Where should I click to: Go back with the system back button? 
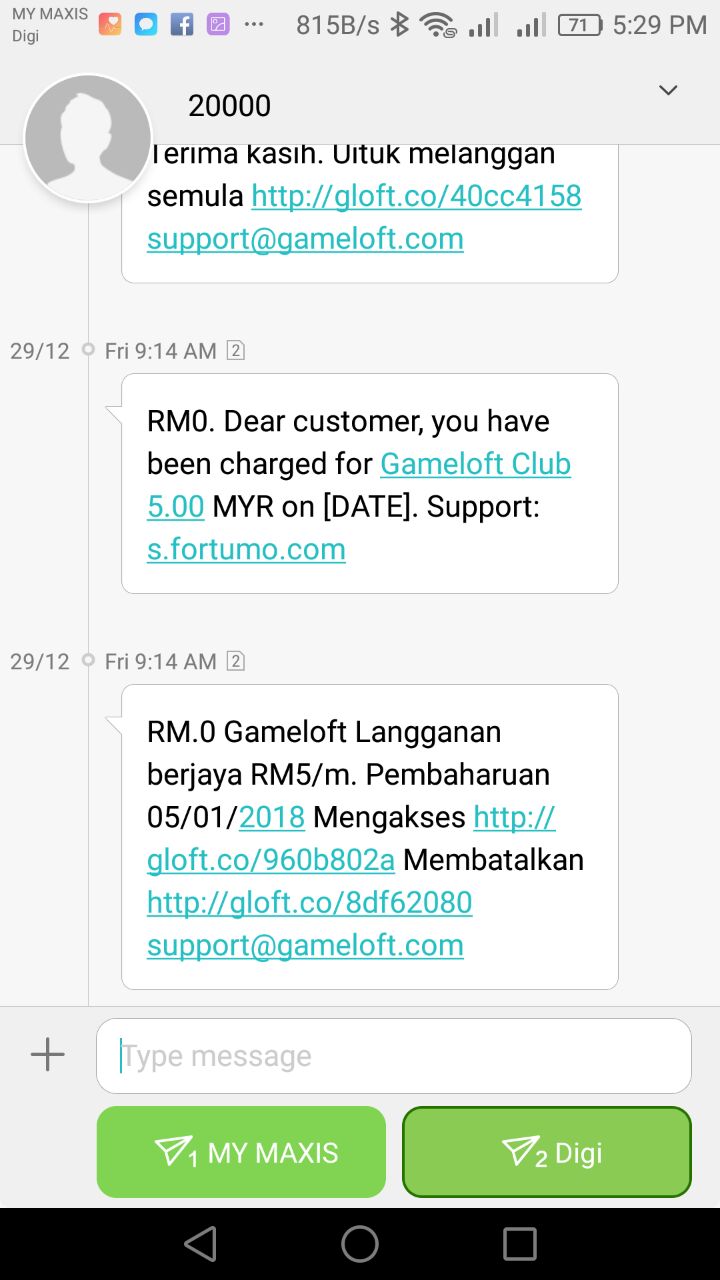click(x=200, y=1244)
